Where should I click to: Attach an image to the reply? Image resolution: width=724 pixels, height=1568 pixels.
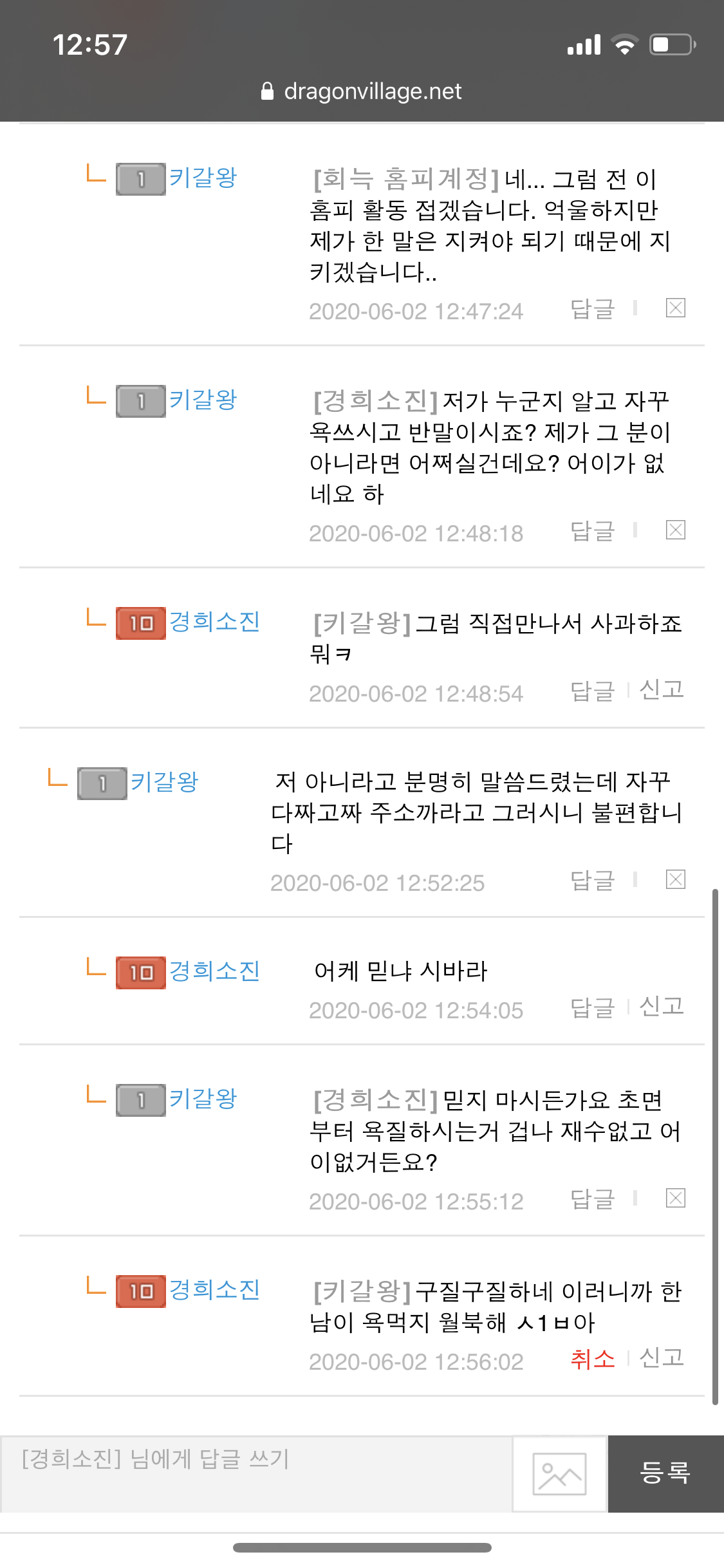(559, 1474)
